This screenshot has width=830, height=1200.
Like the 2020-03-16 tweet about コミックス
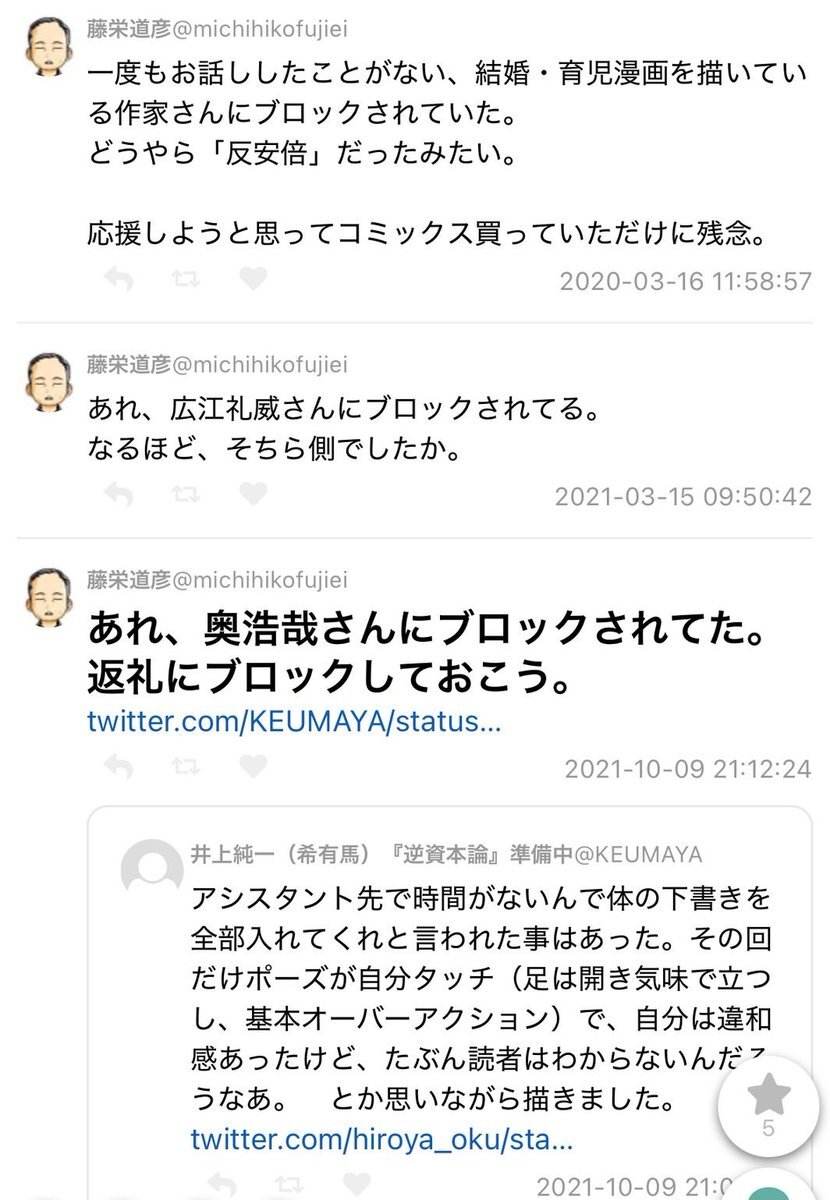[253, 279]
